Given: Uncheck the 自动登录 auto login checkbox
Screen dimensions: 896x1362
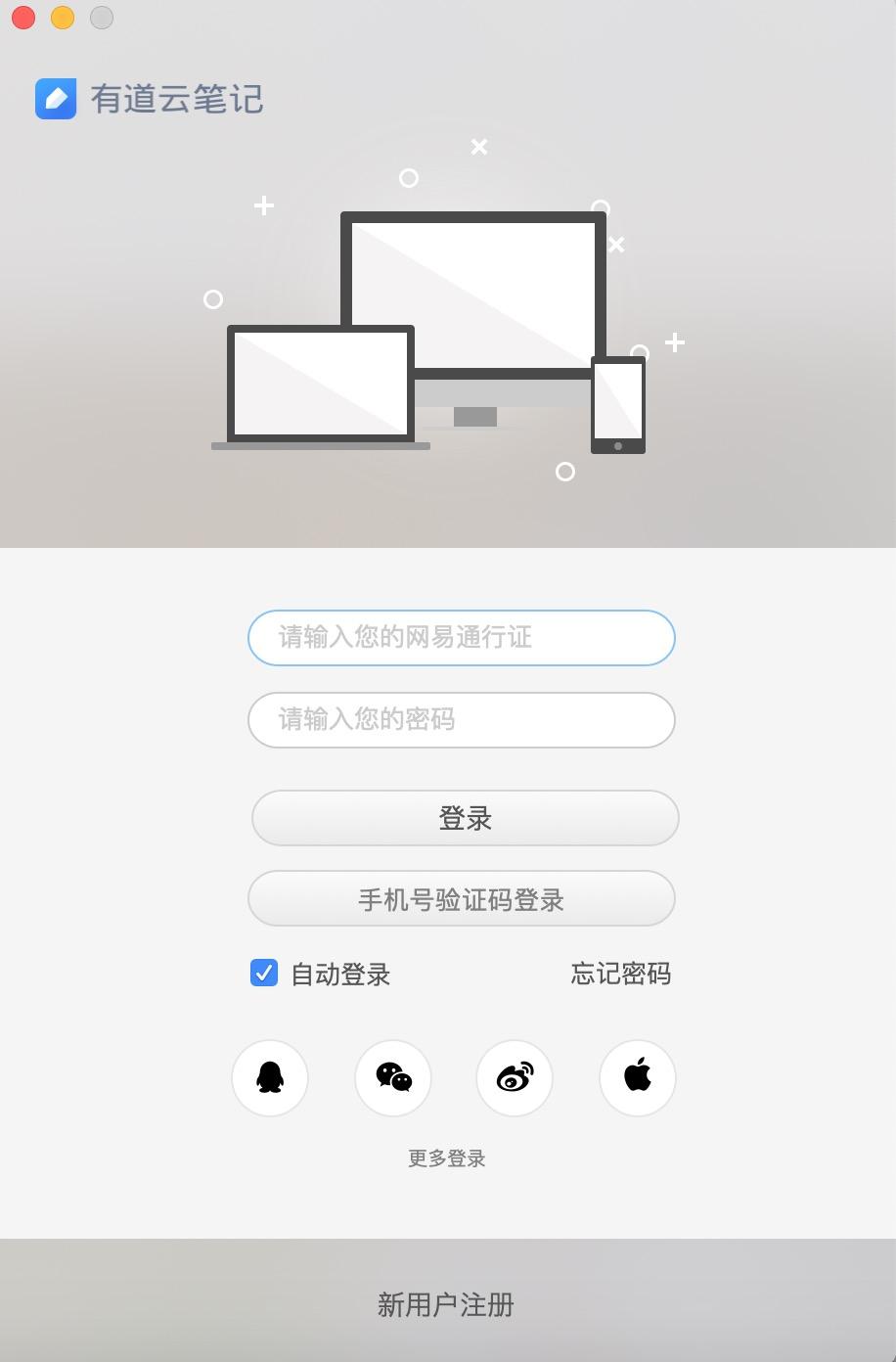Looking at the screenshot, I should pyautogui.click(x=264, y=973).
